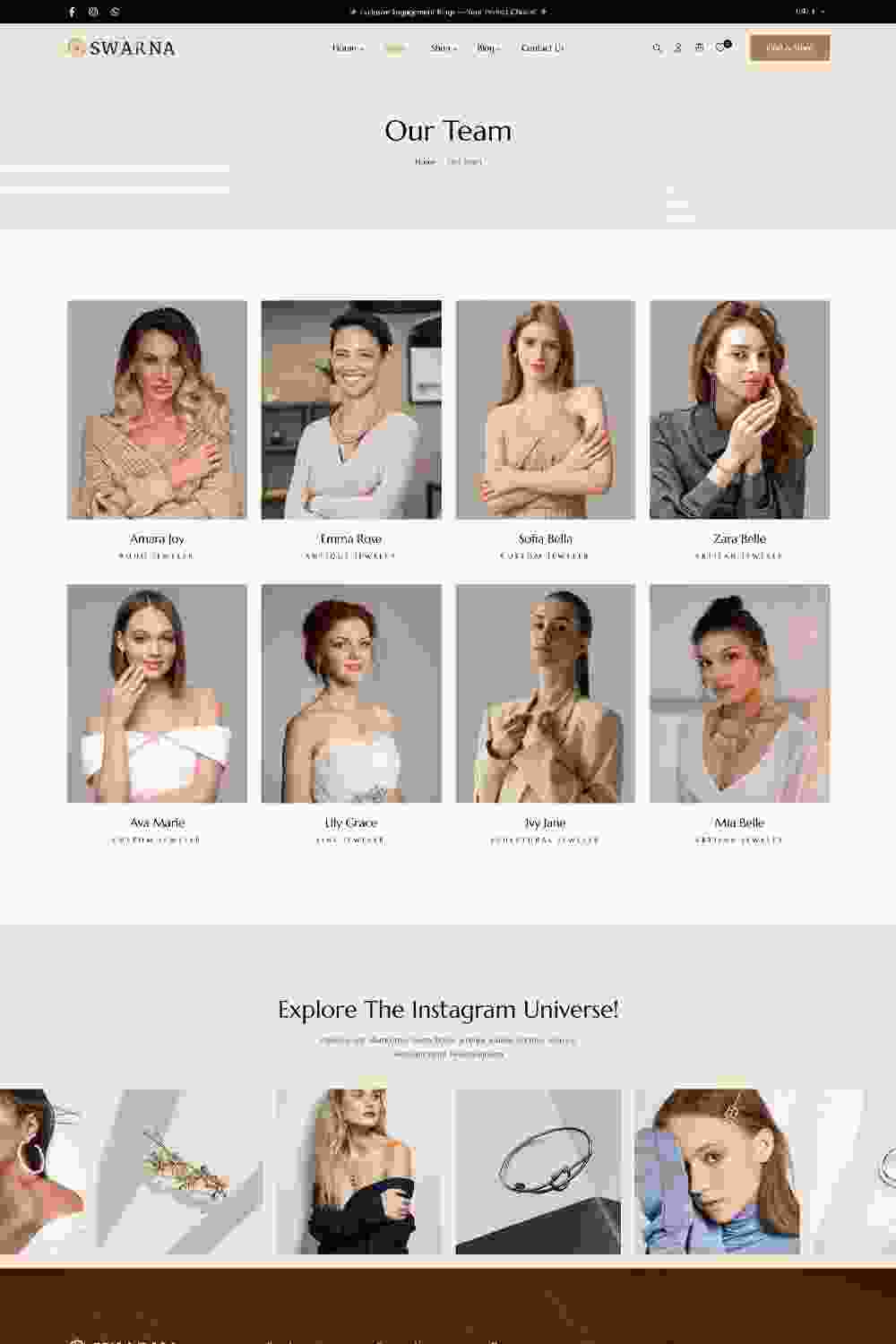Open the wishlist heart icon
The width and height of the screenshot is (896, 1344).
720,48
